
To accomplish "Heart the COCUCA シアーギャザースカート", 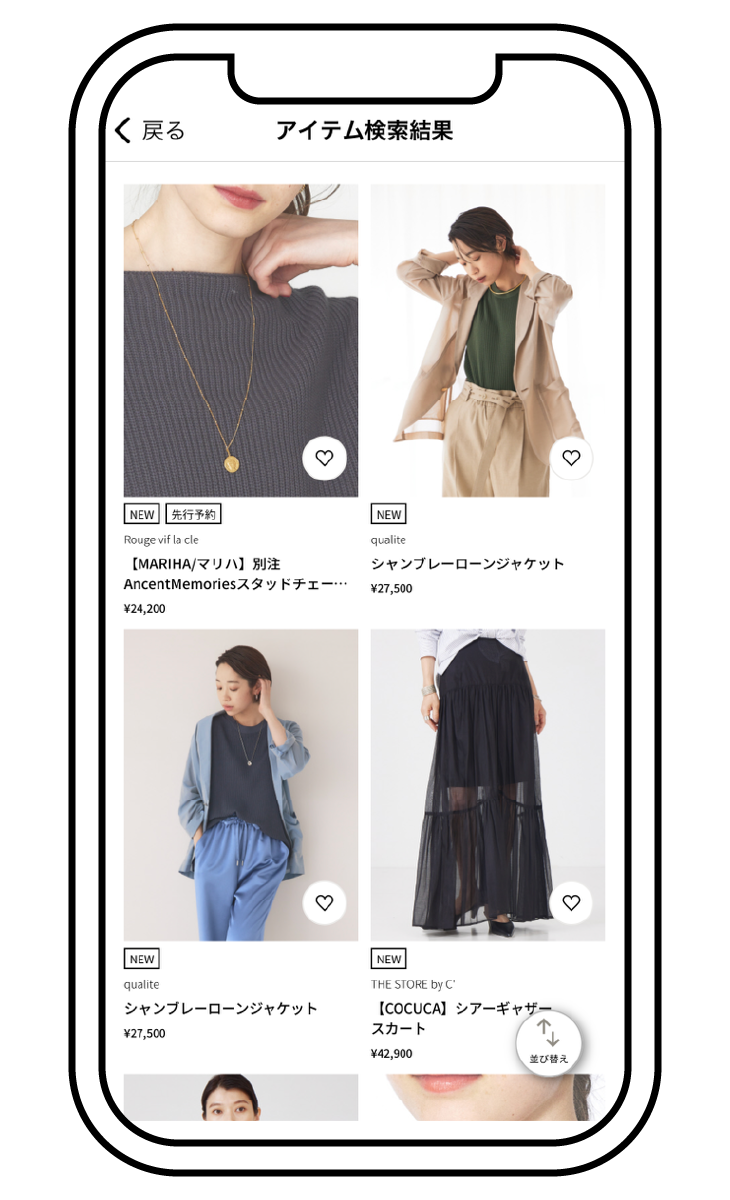I will [571, 903].
